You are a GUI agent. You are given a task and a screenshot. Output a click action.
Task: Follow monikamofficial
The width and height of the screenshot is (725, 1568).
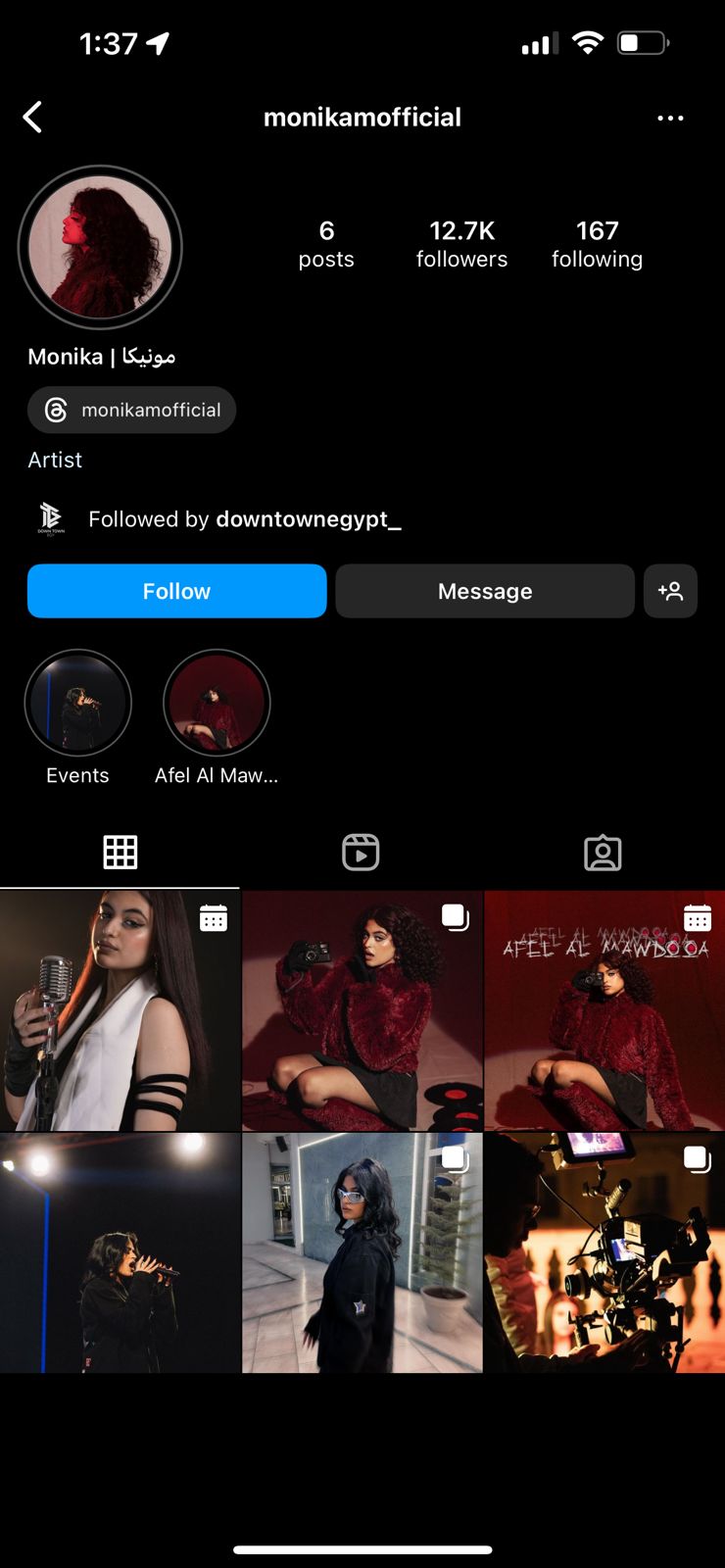pos(176,591)
